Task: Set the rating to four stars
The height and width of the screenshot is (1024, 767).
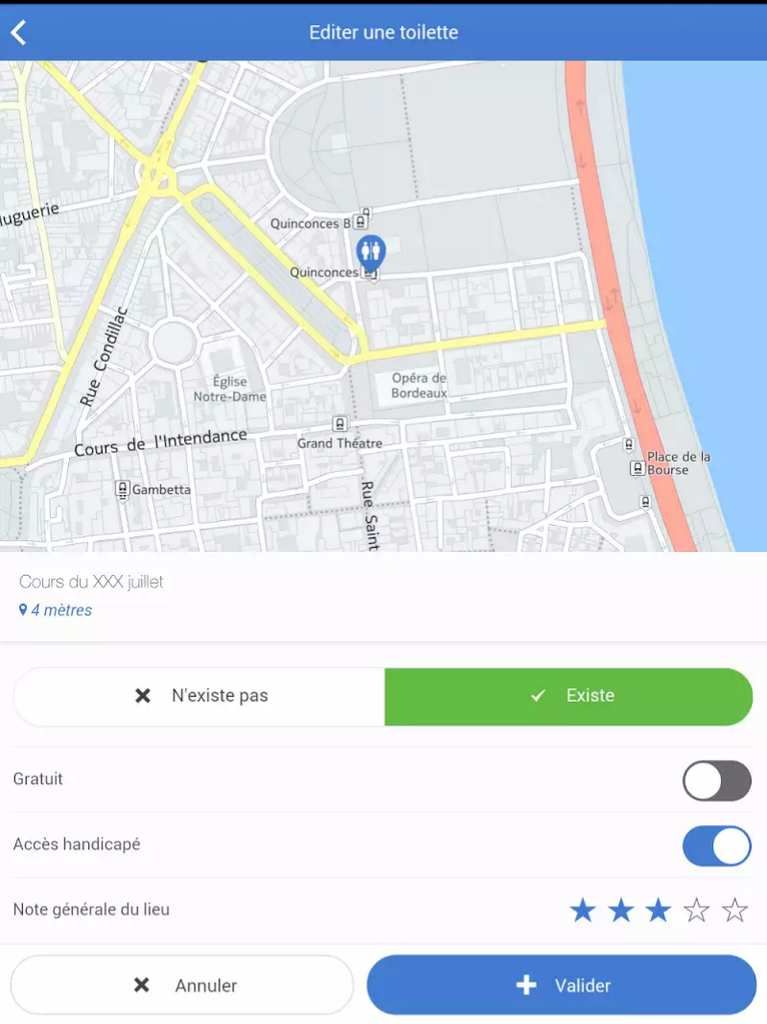Action: point(696,910)
